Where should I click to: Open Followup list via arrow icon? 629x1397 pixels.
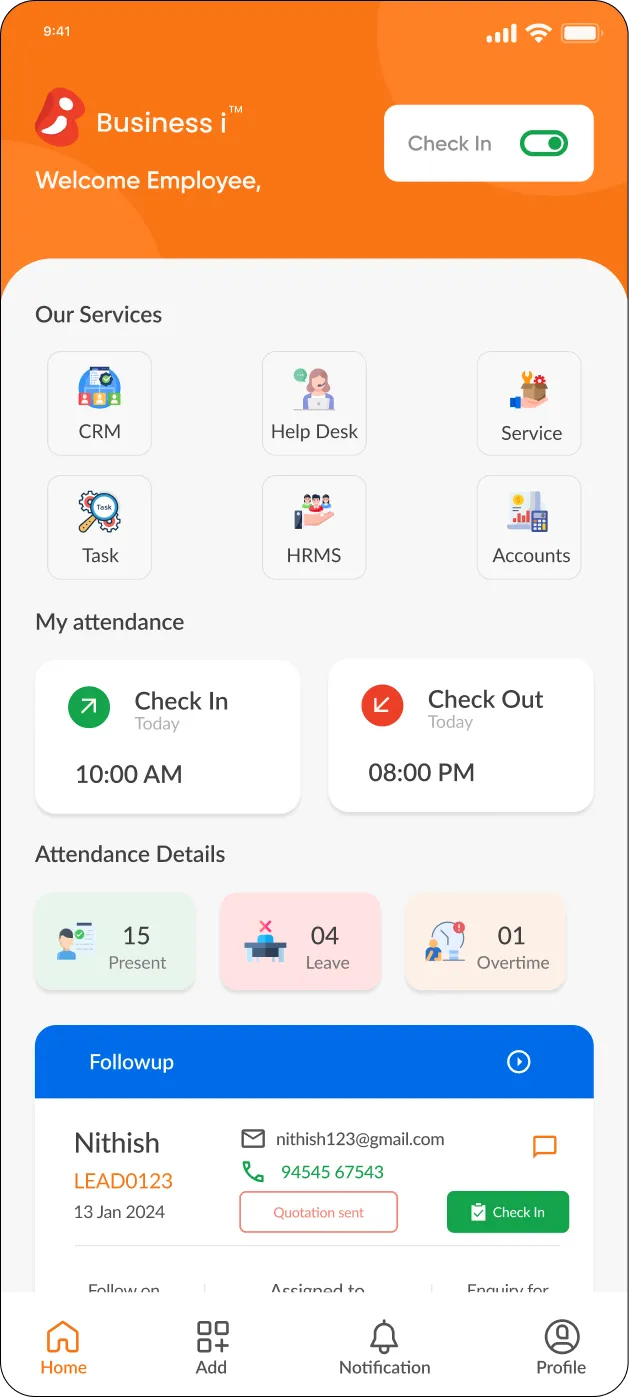pyautogui.click(x=518, y=1062)
